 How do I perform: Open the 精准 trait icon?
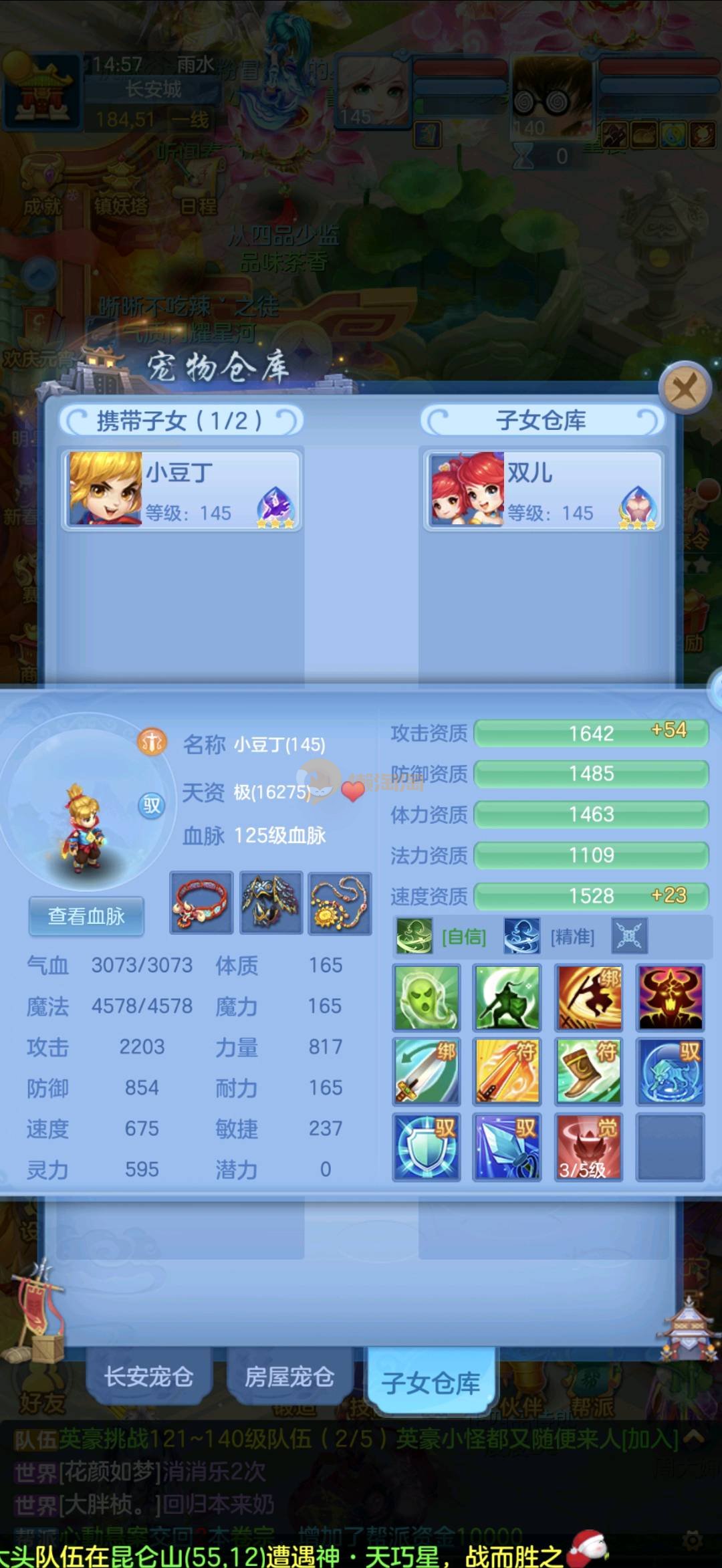tap(522, 935)
